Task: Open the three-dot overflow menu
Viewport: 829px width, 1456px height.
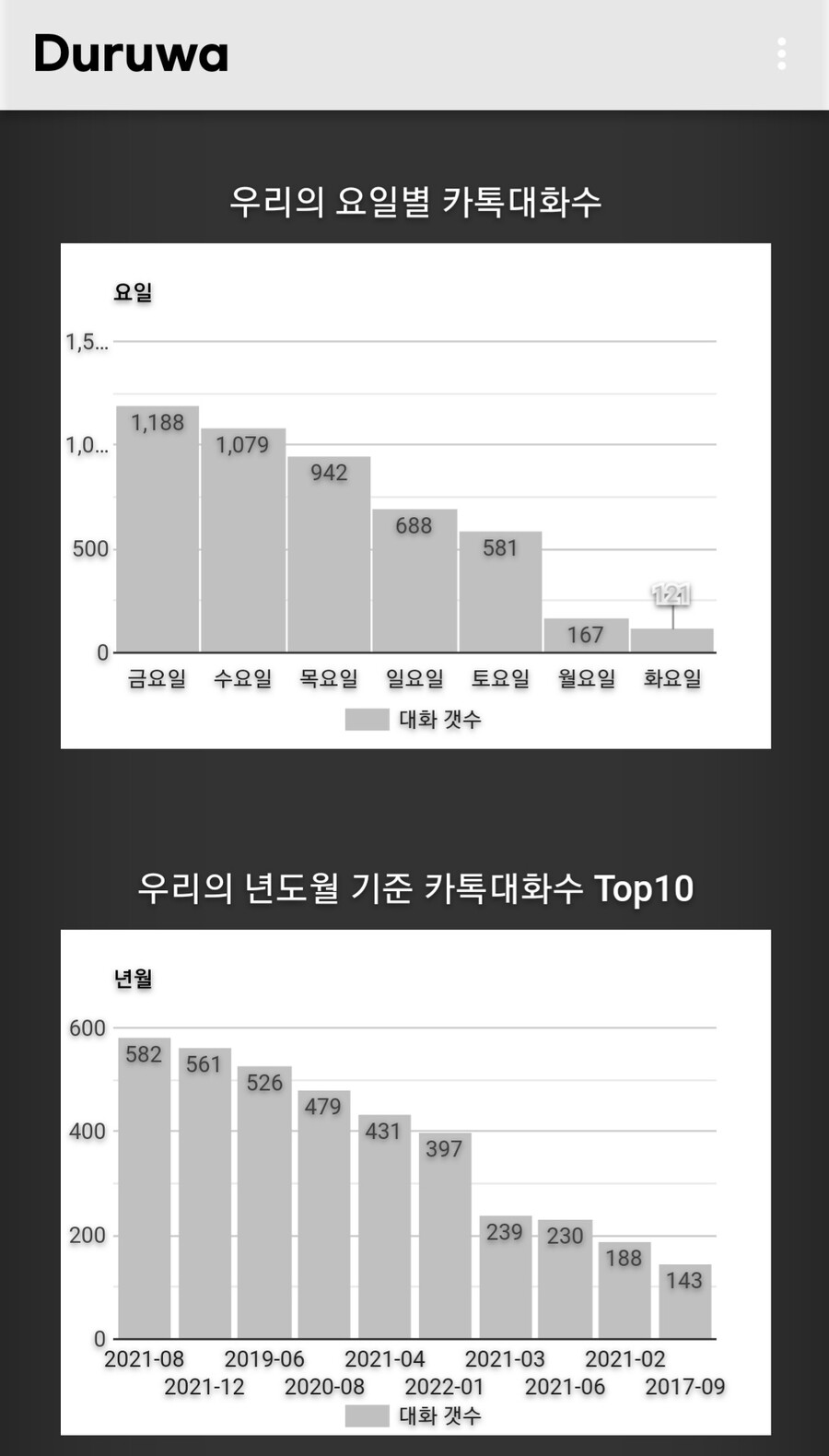Action: click(781, 53)
